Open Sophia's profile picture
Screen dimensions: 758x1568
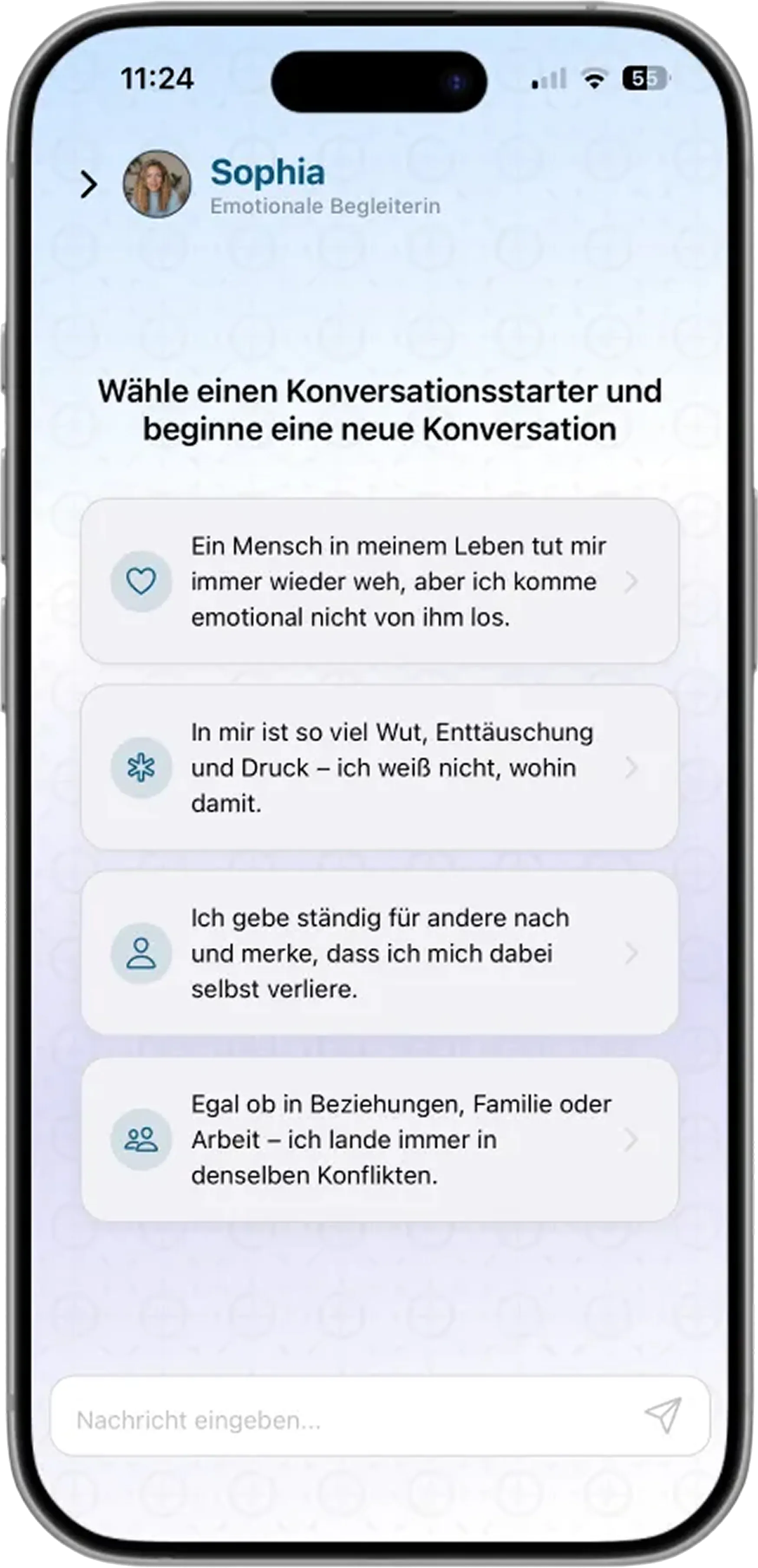[157, 184]
